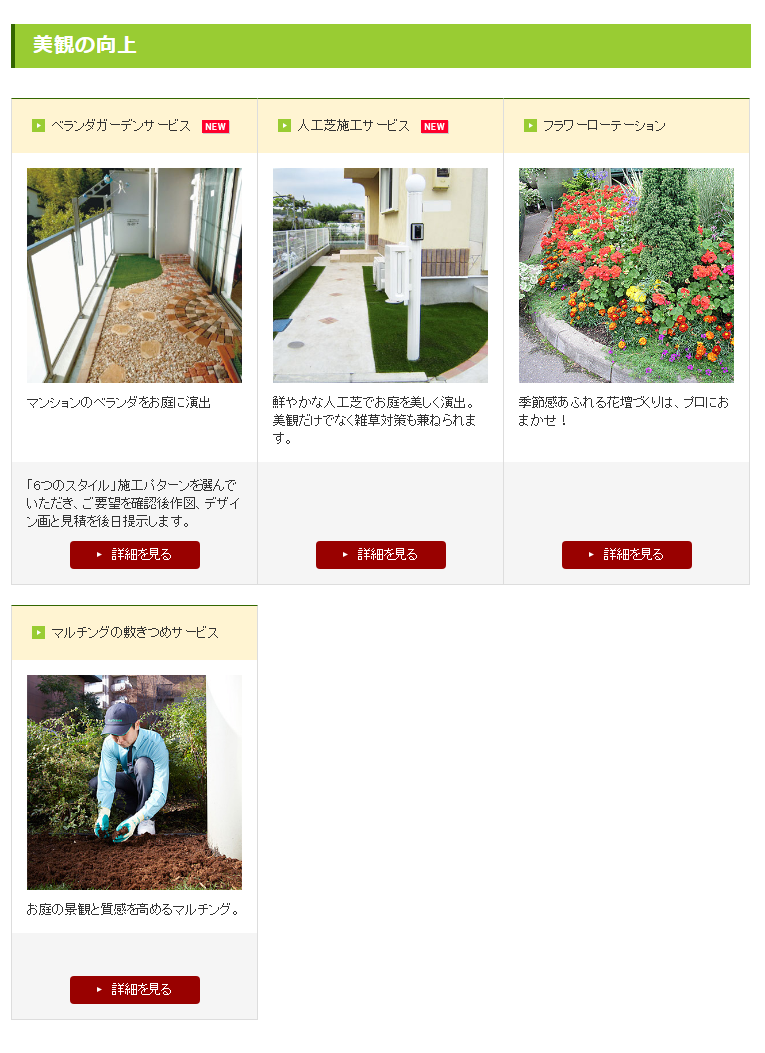Open the フラワーローテーション heading link
Viewport: 765px width, 1053px height.
[x=604, y=126]
